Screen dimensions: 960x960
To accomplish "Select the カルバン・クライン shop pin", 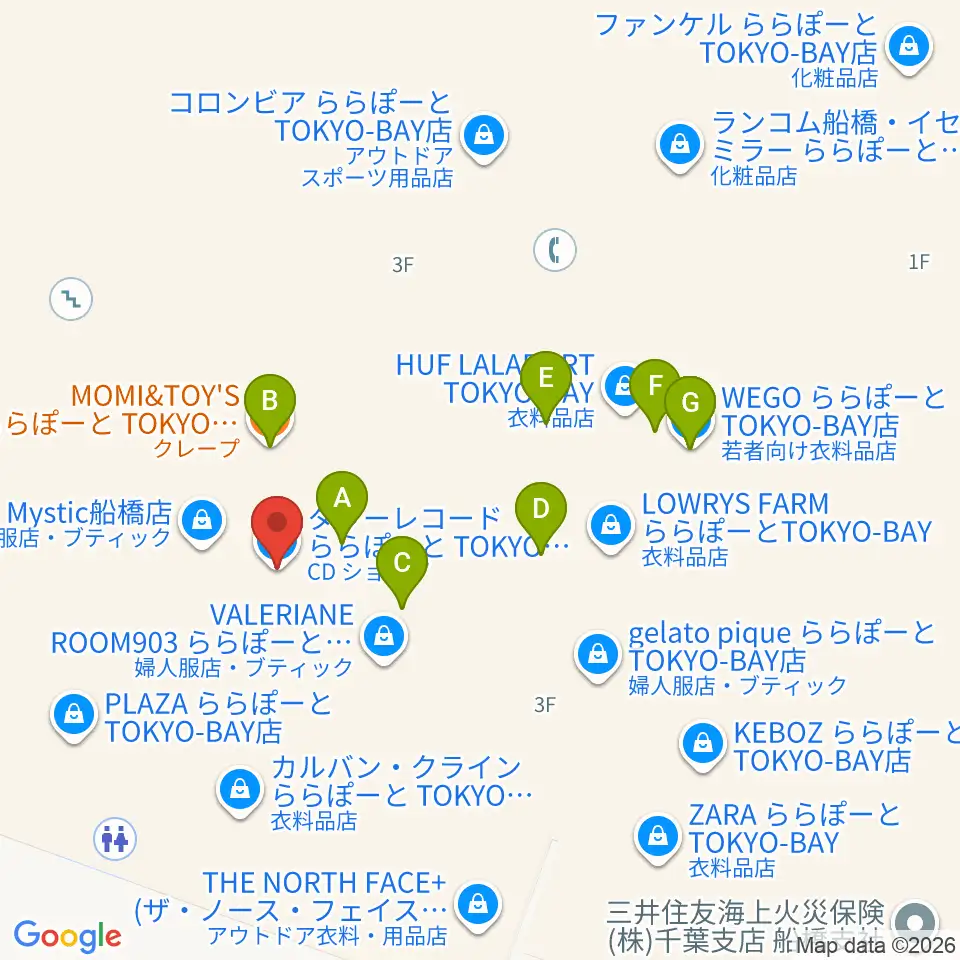I will click(x=240, y=789).
